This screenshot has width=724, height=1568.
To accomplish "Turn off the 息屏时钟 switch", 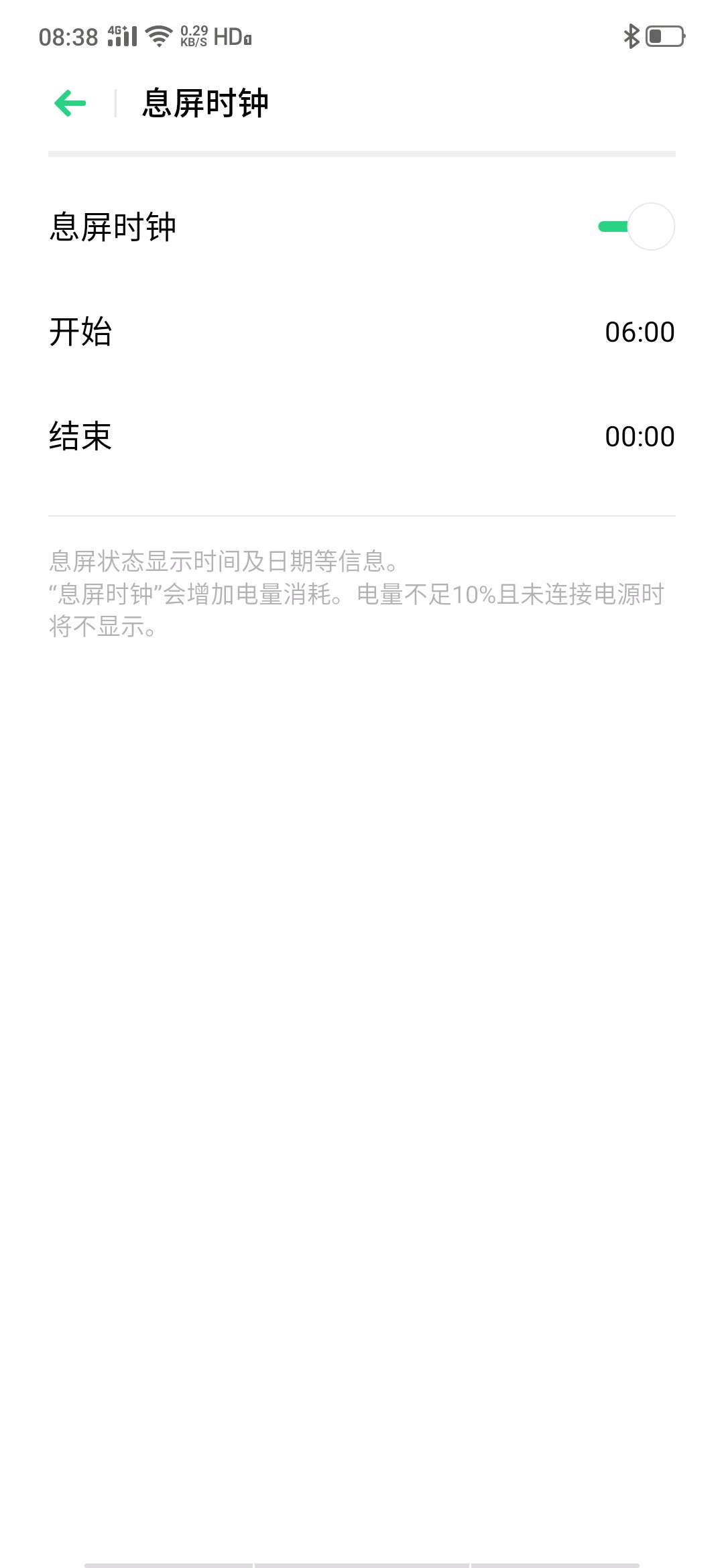I will tap(636, 226).
